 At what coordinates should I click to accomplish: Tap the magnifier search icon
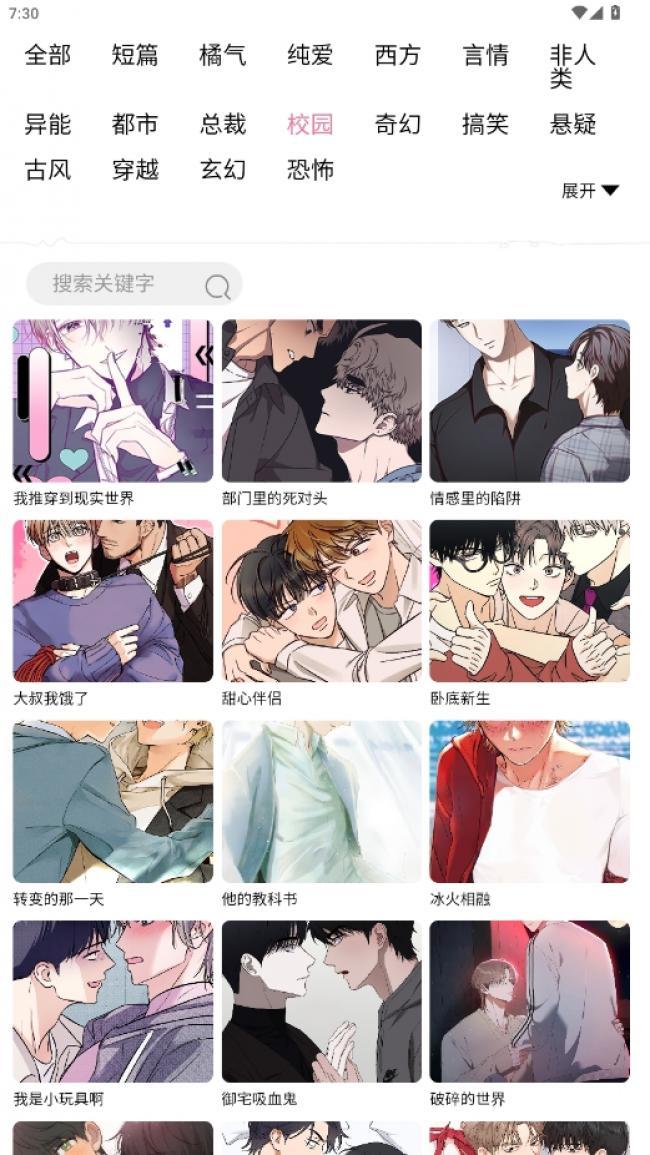[x=217, y=287]
